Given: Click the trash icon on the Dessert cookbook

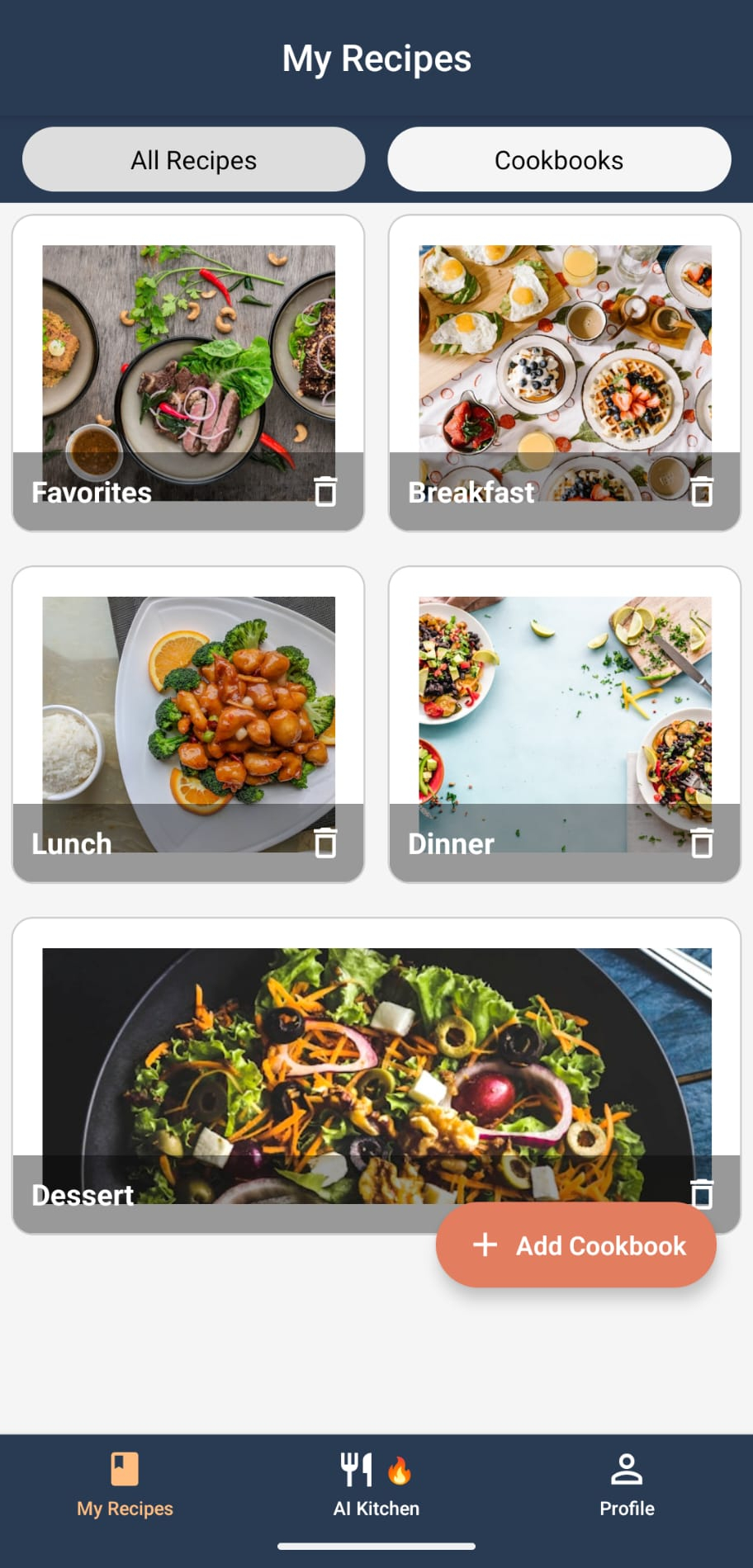Looking at the screenshot, I should [703, 1194].
